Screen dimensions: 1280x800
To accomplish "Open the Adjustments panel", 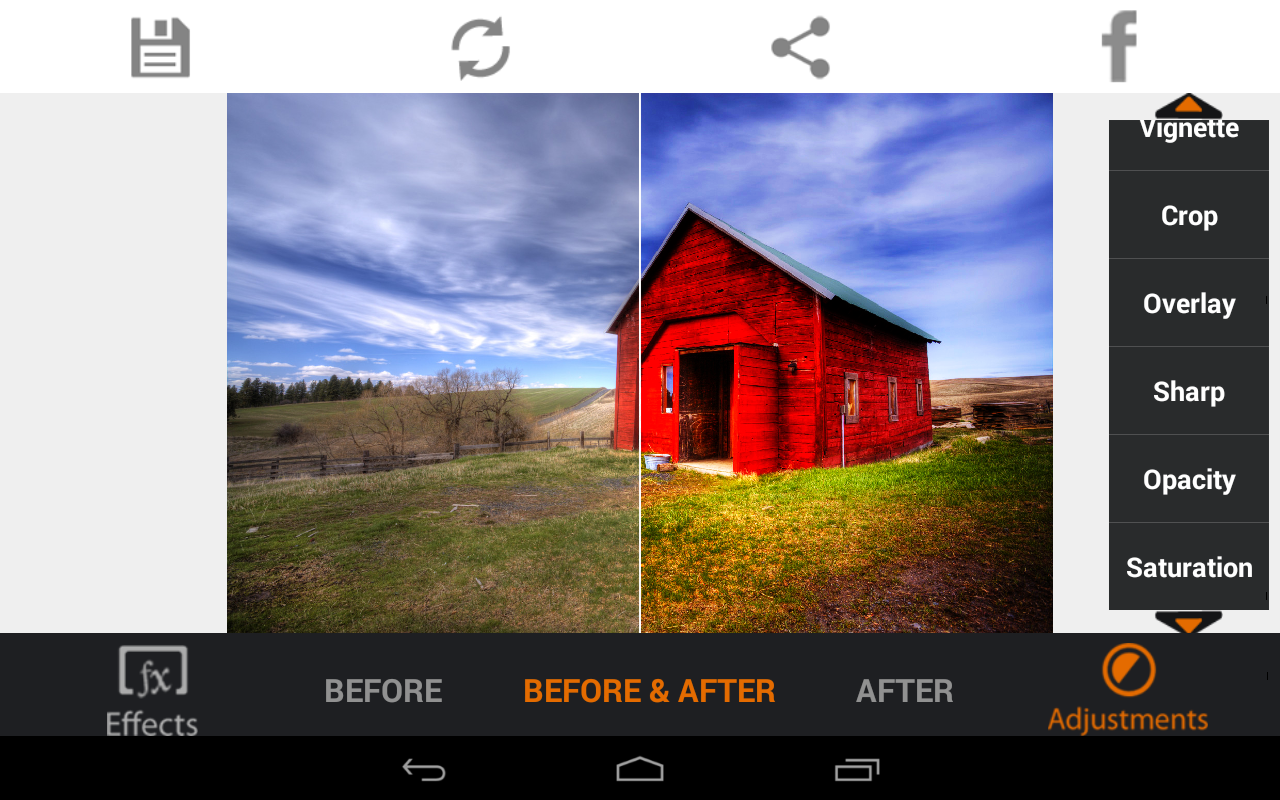I will tap(1128, 690).
